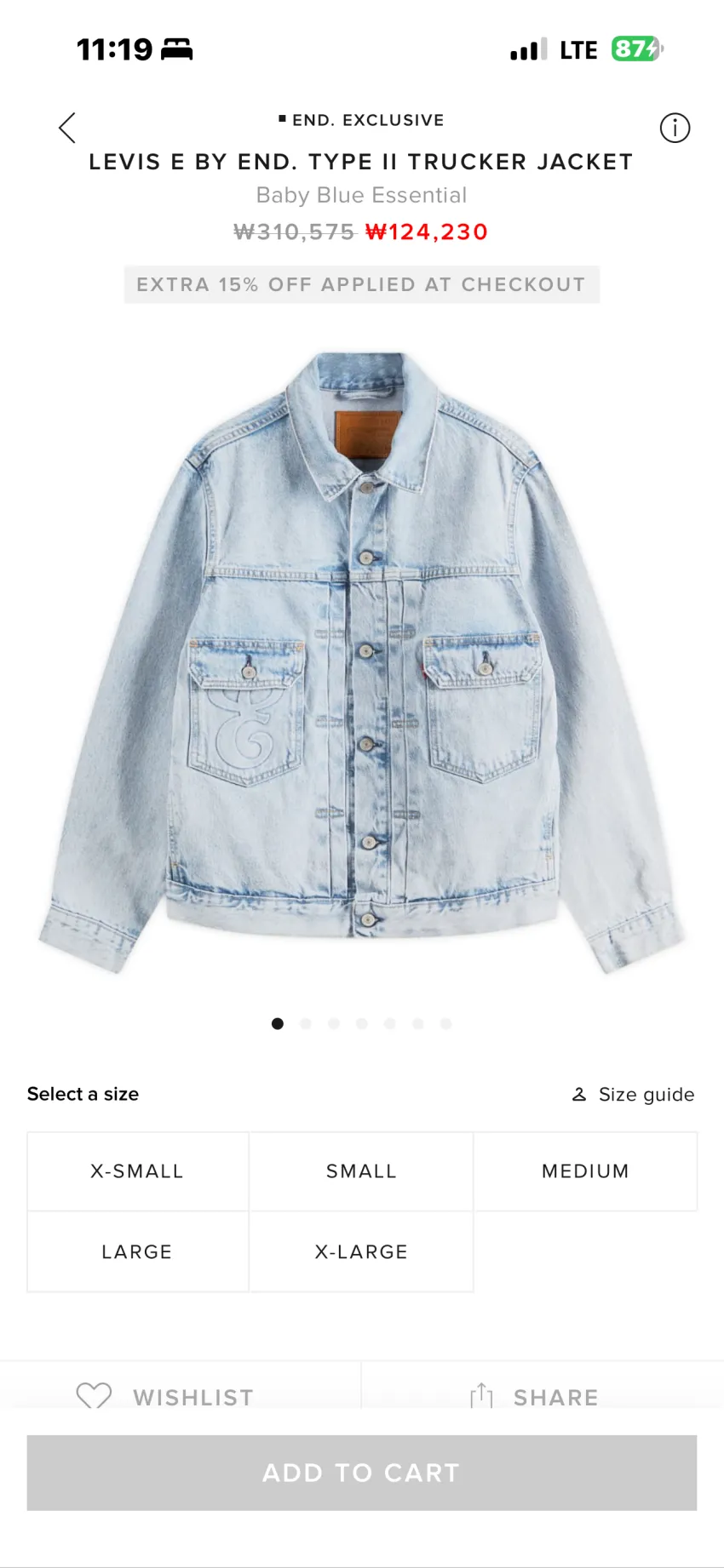Open the Size guide

633,1094
